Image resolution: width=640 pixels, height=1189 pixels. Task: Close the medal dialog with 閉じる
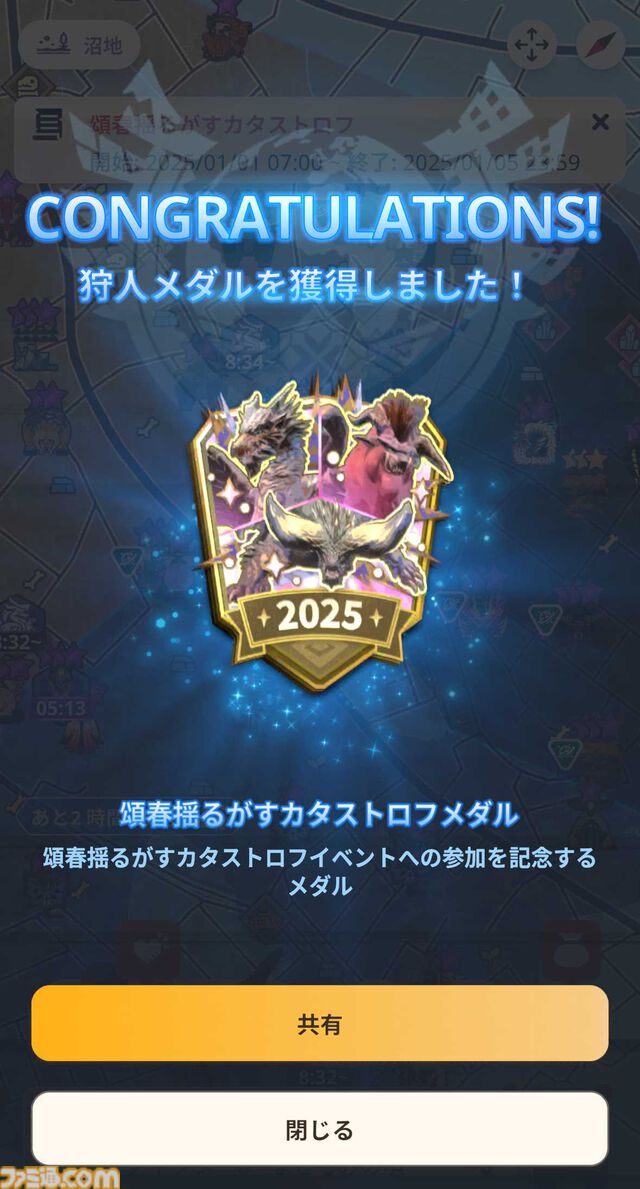pos(320,1129)
